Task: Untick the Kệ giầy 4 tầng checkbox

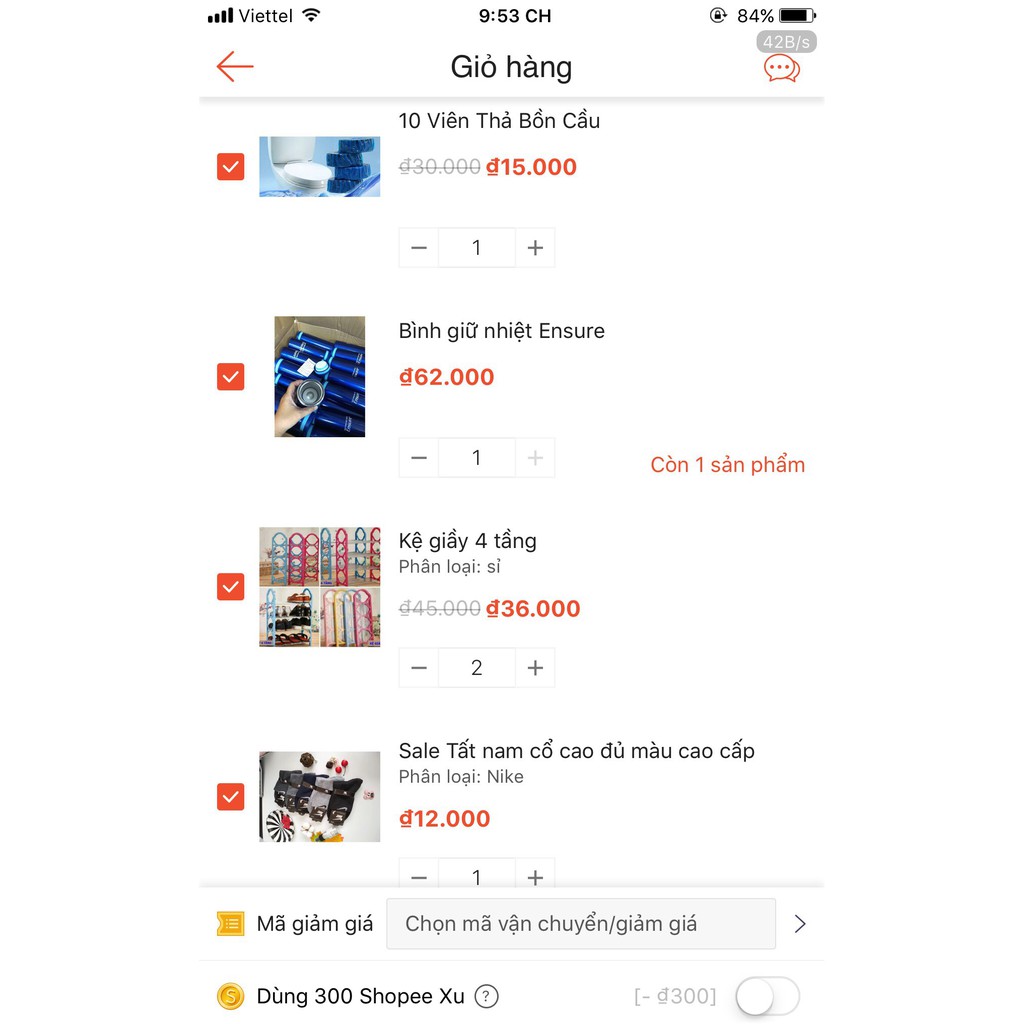Action: click(x=231, y=587)
